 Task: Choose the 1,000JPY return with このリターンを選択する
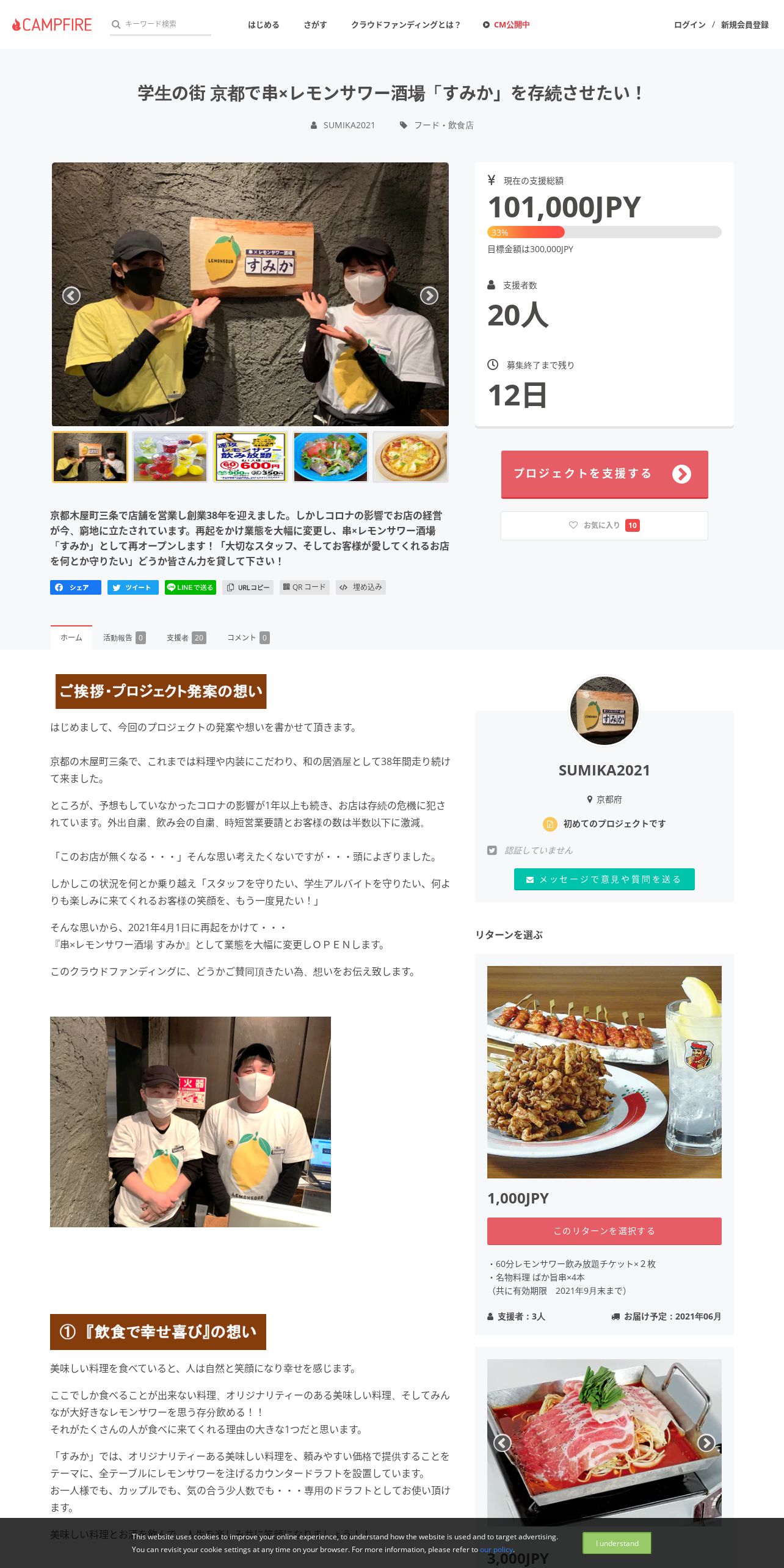coord(604,1231)
